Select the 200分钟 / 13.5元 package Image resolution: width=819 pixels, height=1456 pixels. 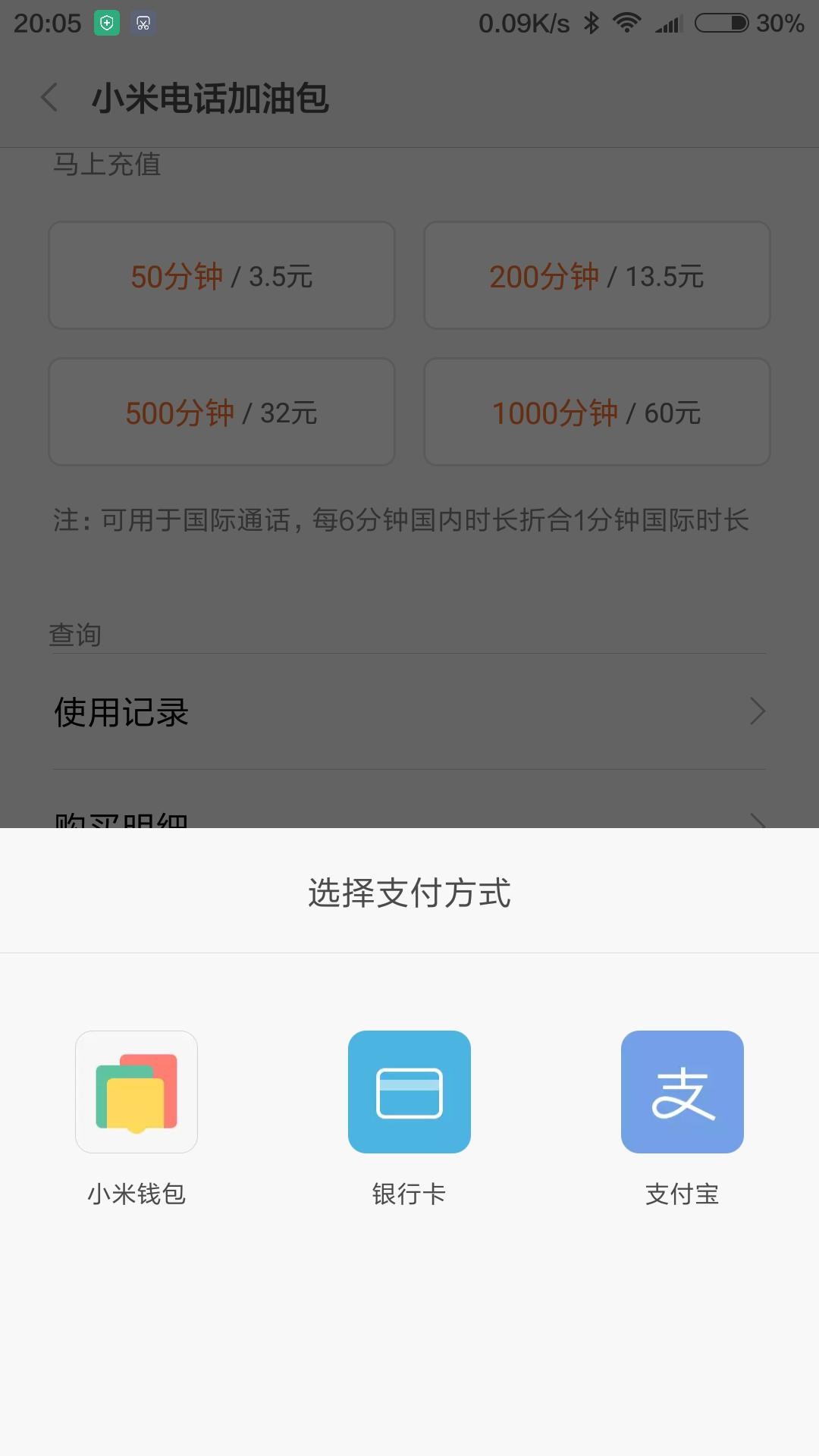pyautogui.click(x=597, y=275)
